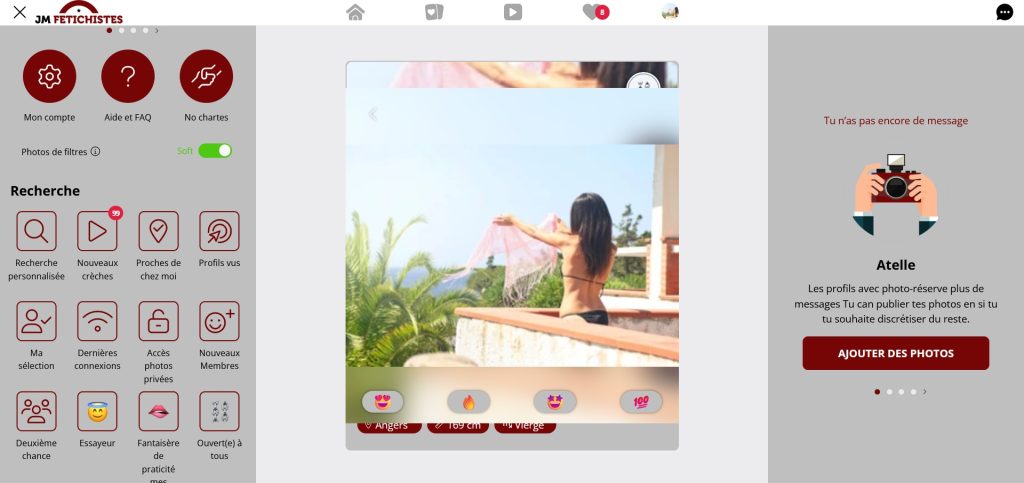Close the side menu with the X icon
The height and width of the screenshot is (483, 1024).
(19, 13)
